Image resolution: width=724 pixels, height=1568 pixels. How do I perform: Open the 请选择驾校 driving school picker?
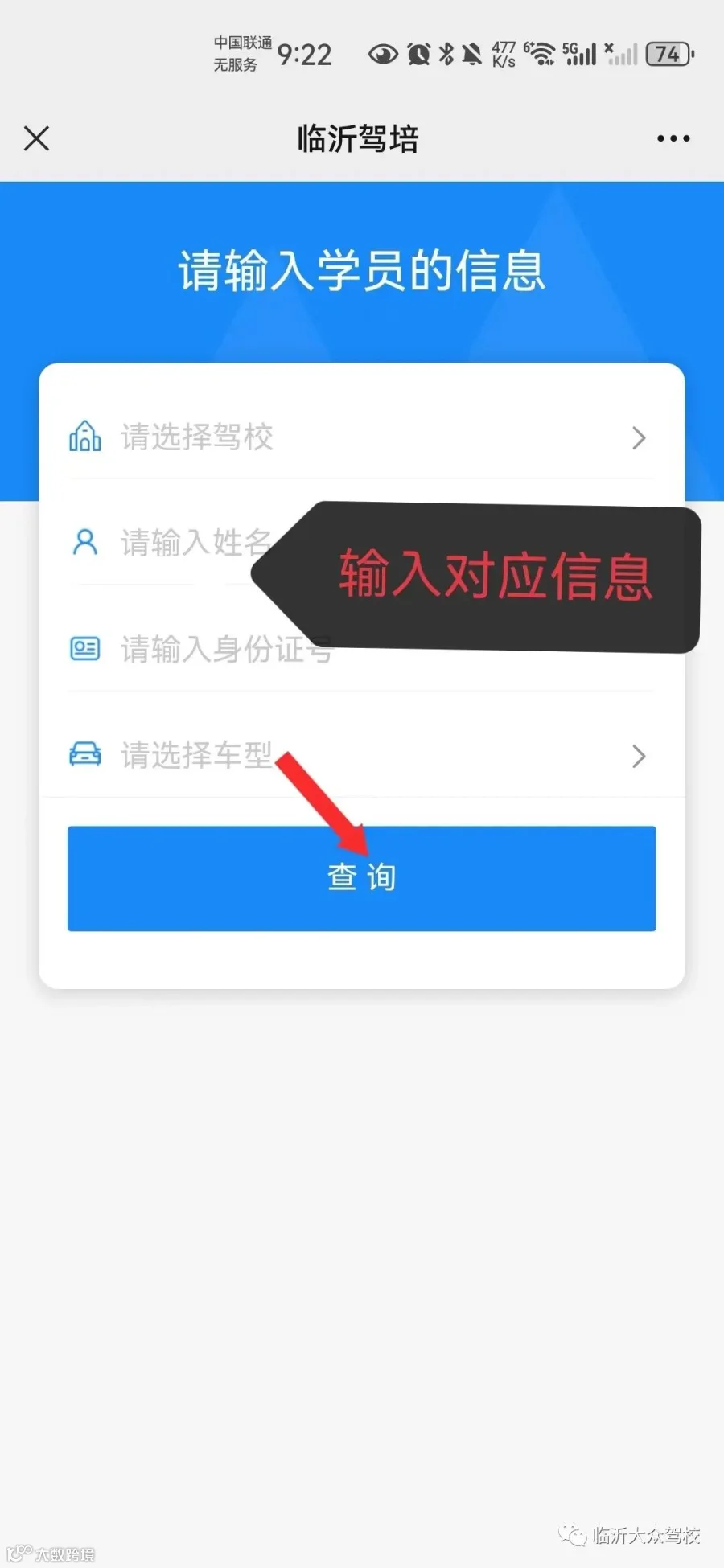click(362, 437)
